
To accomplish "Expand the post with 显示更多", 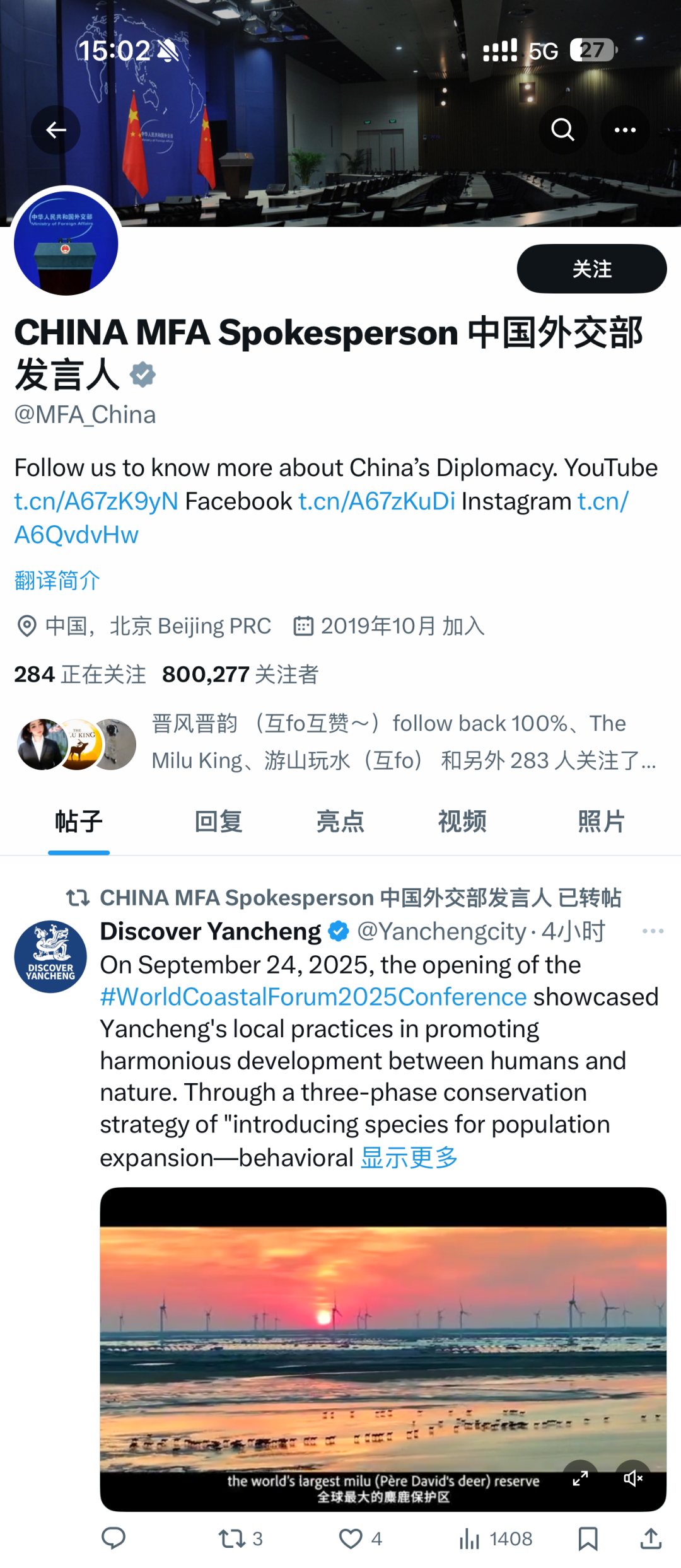I will pyautogui.click(x=409, y=1158).
